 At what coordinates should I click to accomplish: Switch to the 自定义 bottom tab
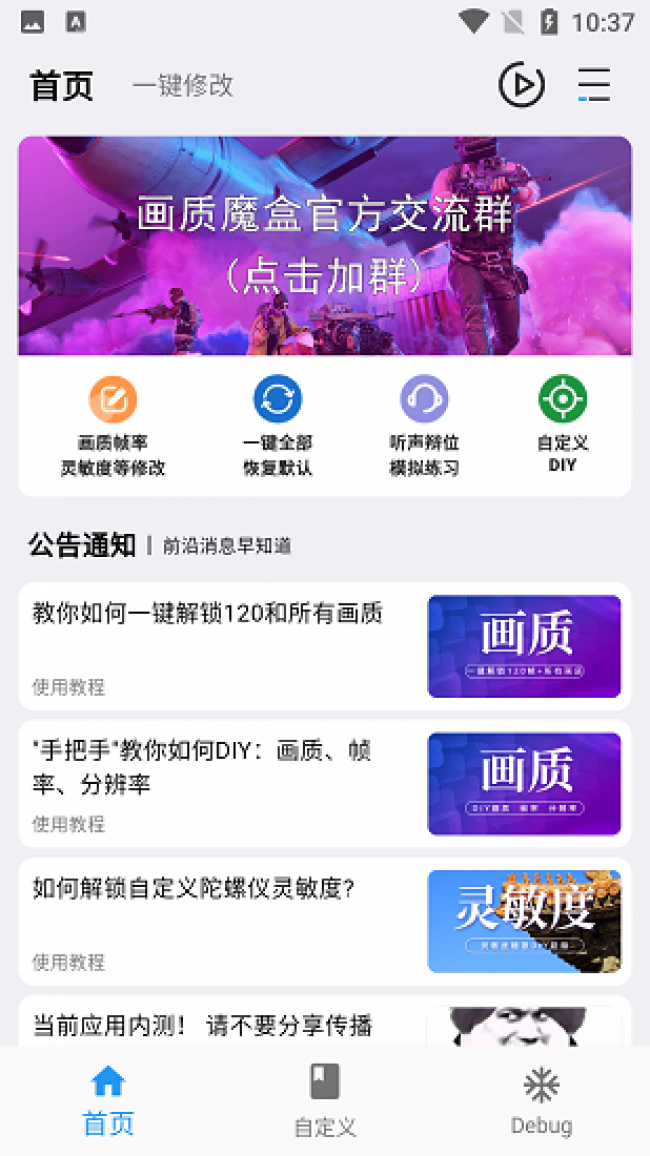click(324, 1100)
